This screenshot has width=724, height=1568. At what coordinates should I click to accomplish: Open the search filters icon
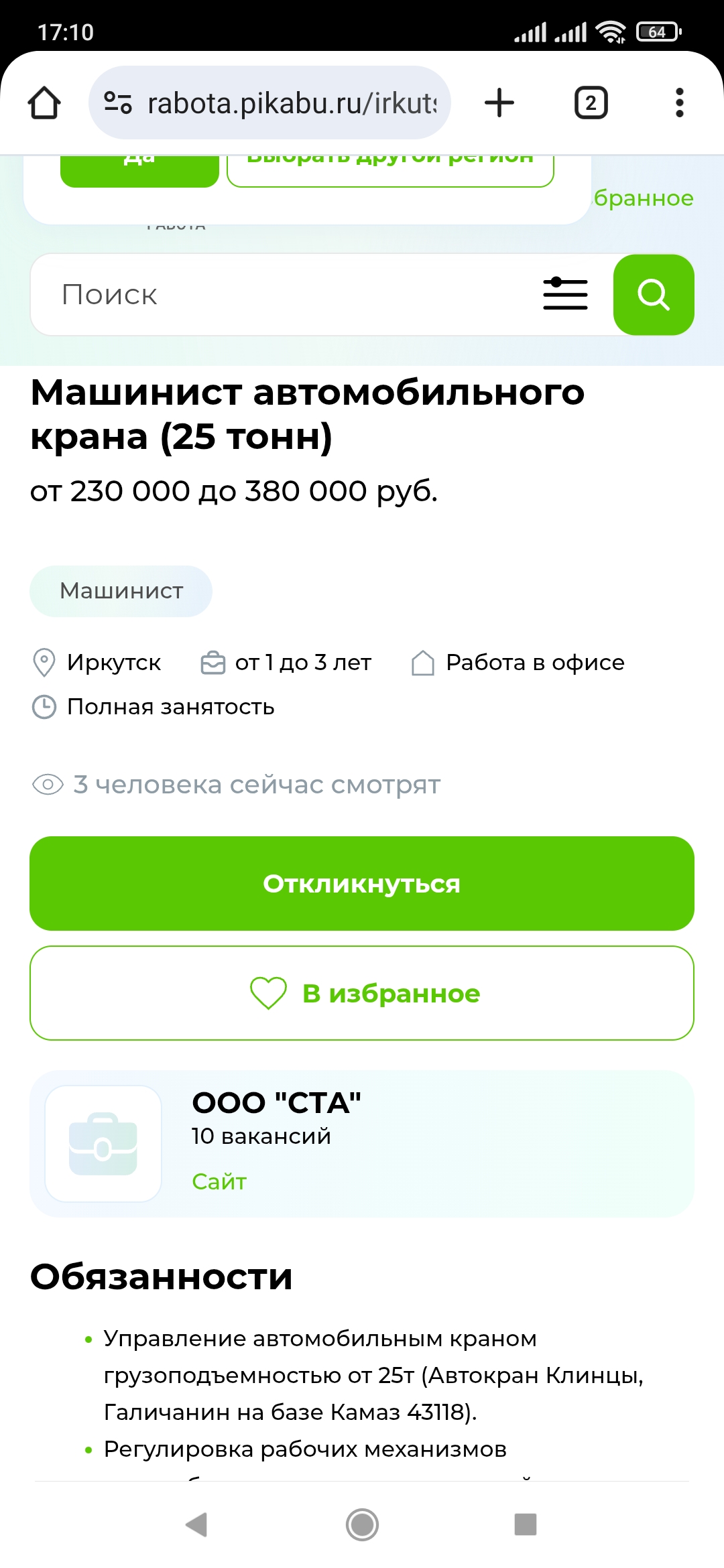click(x=565, y=295)
